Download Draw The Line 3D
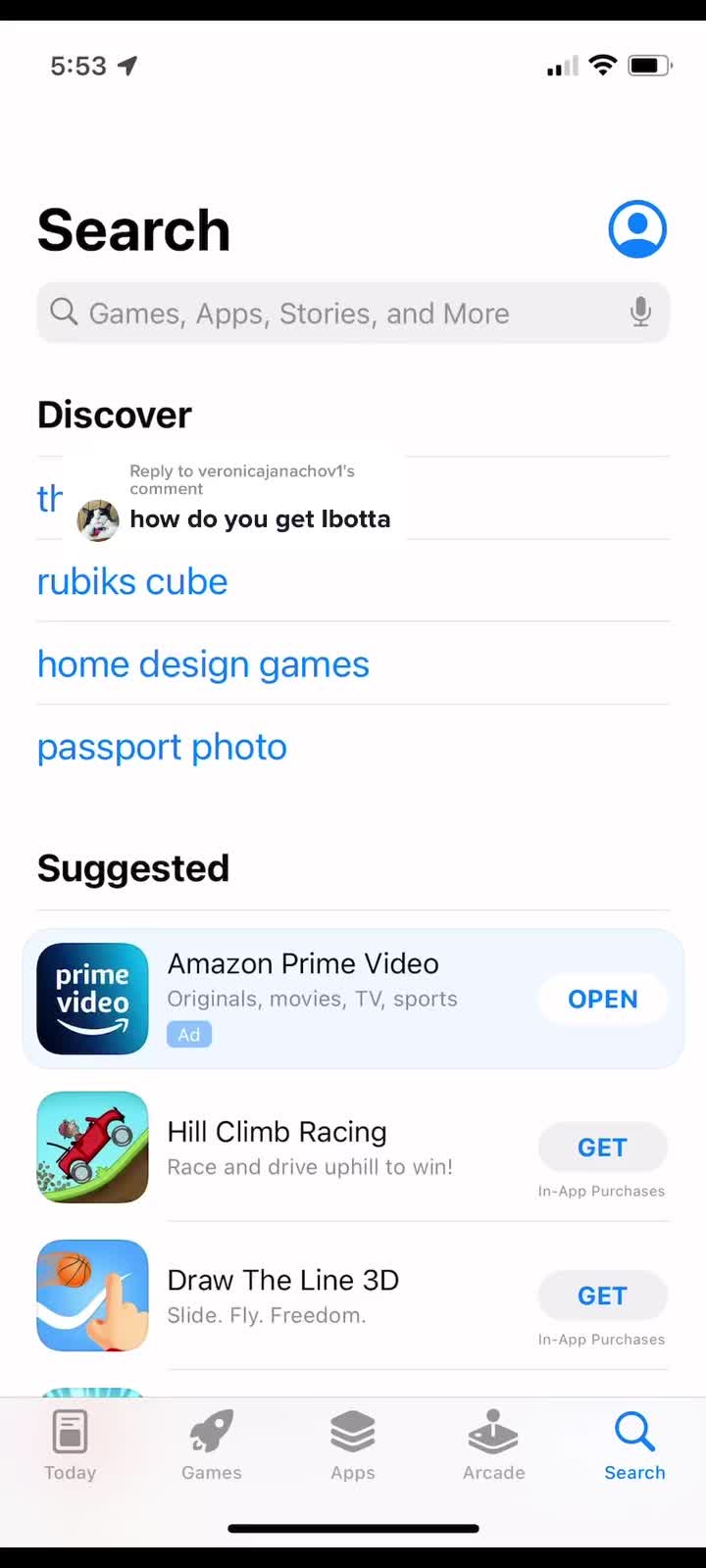Image resolution: width=706 pixels, height=1568 pixels. [602, 1296]
